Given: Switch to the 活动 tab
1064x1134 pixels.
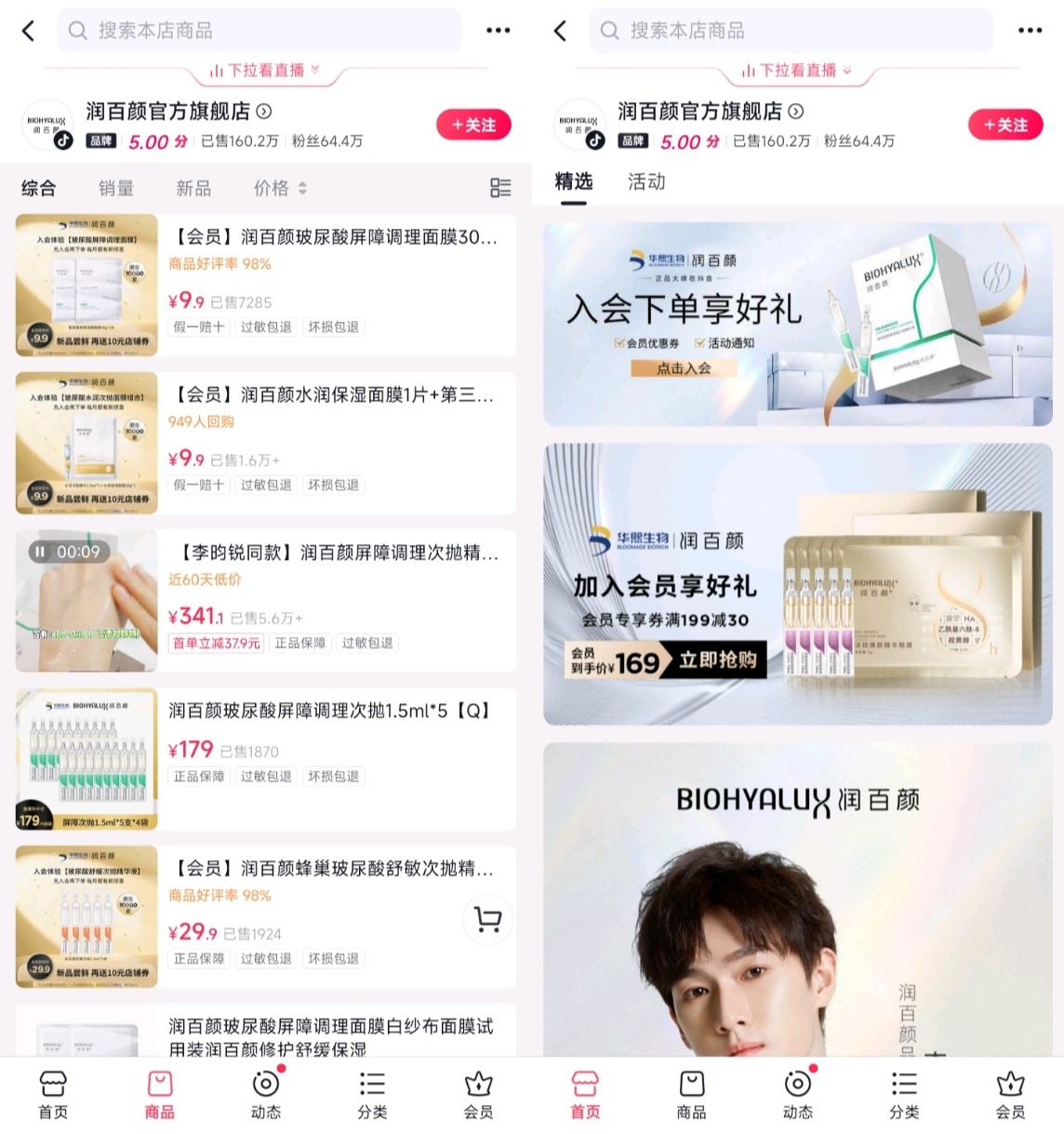Looking at the screenshot, I should pyautogui.click(x=646, y=181).
